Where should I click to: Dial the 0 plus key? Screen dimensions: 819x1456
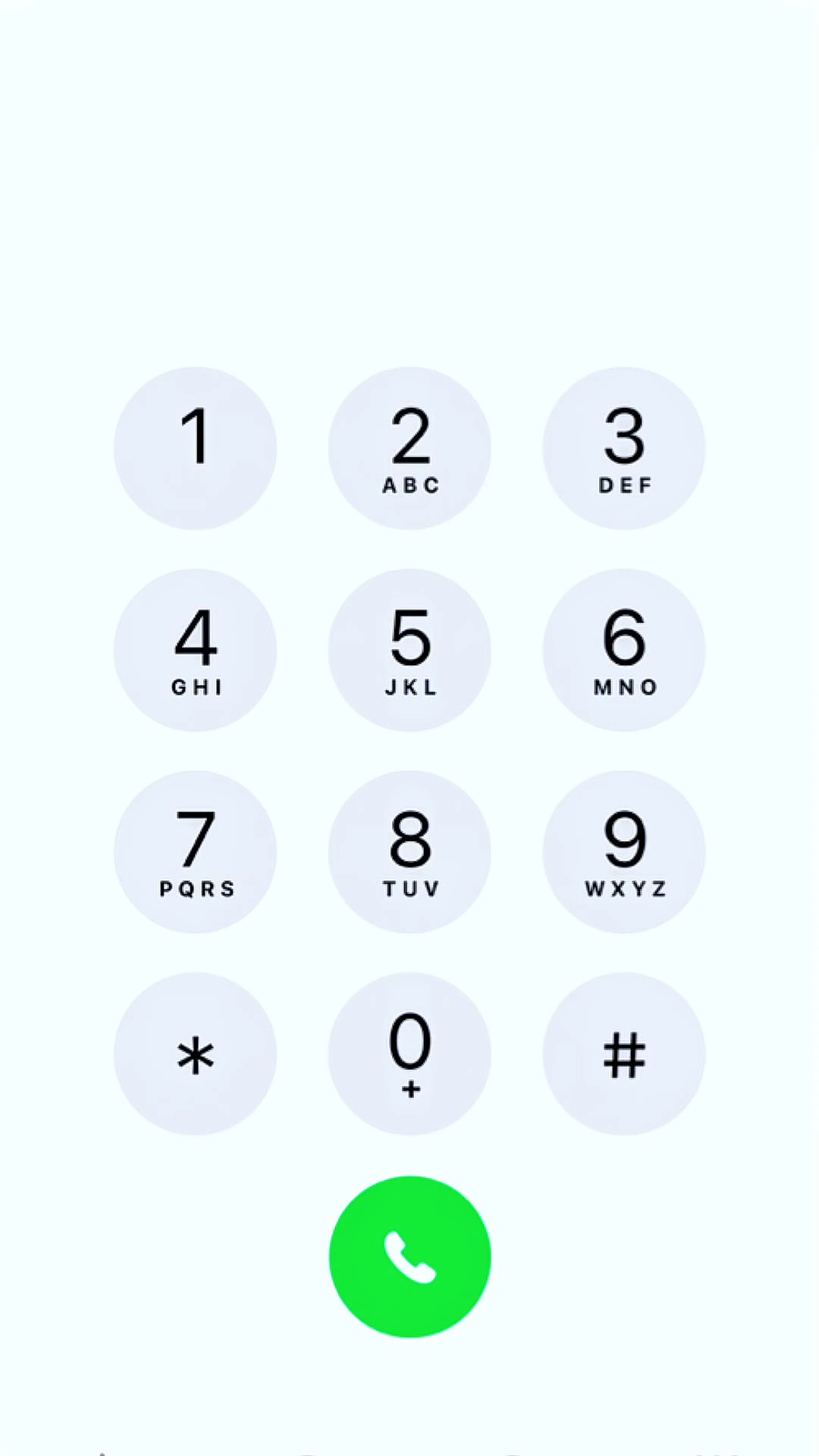pyautogui.click(x=409, y=1053)
